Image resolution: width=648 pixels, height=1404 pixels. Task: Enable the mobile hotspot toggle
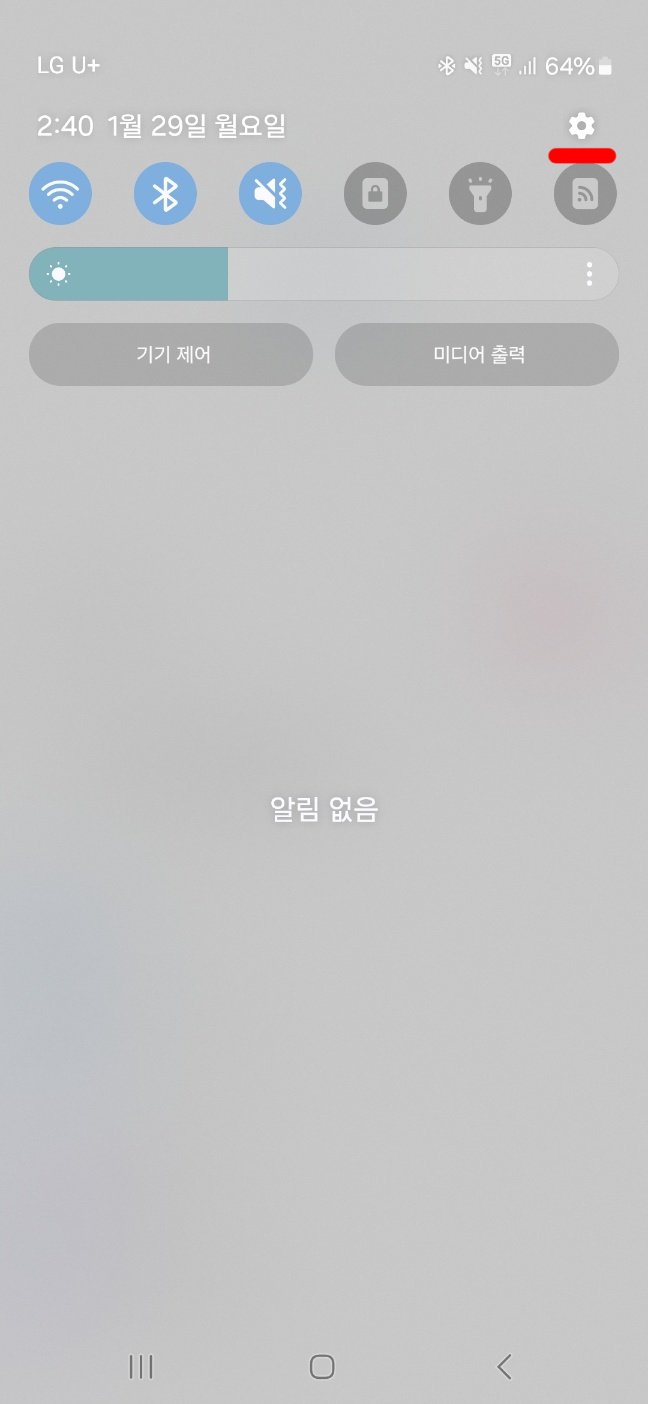point(585,194)
